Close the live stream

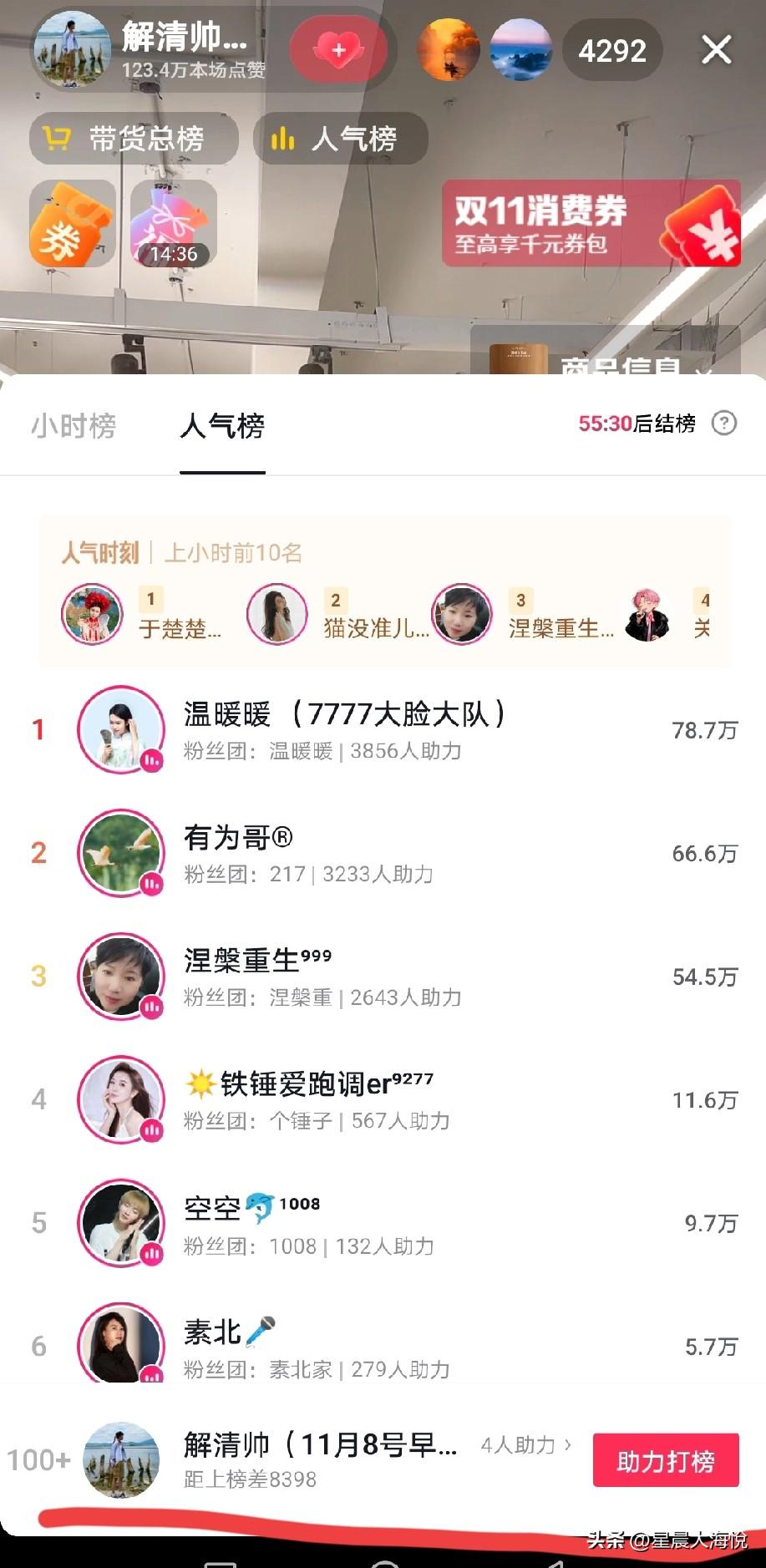click(x=716, y=50)
